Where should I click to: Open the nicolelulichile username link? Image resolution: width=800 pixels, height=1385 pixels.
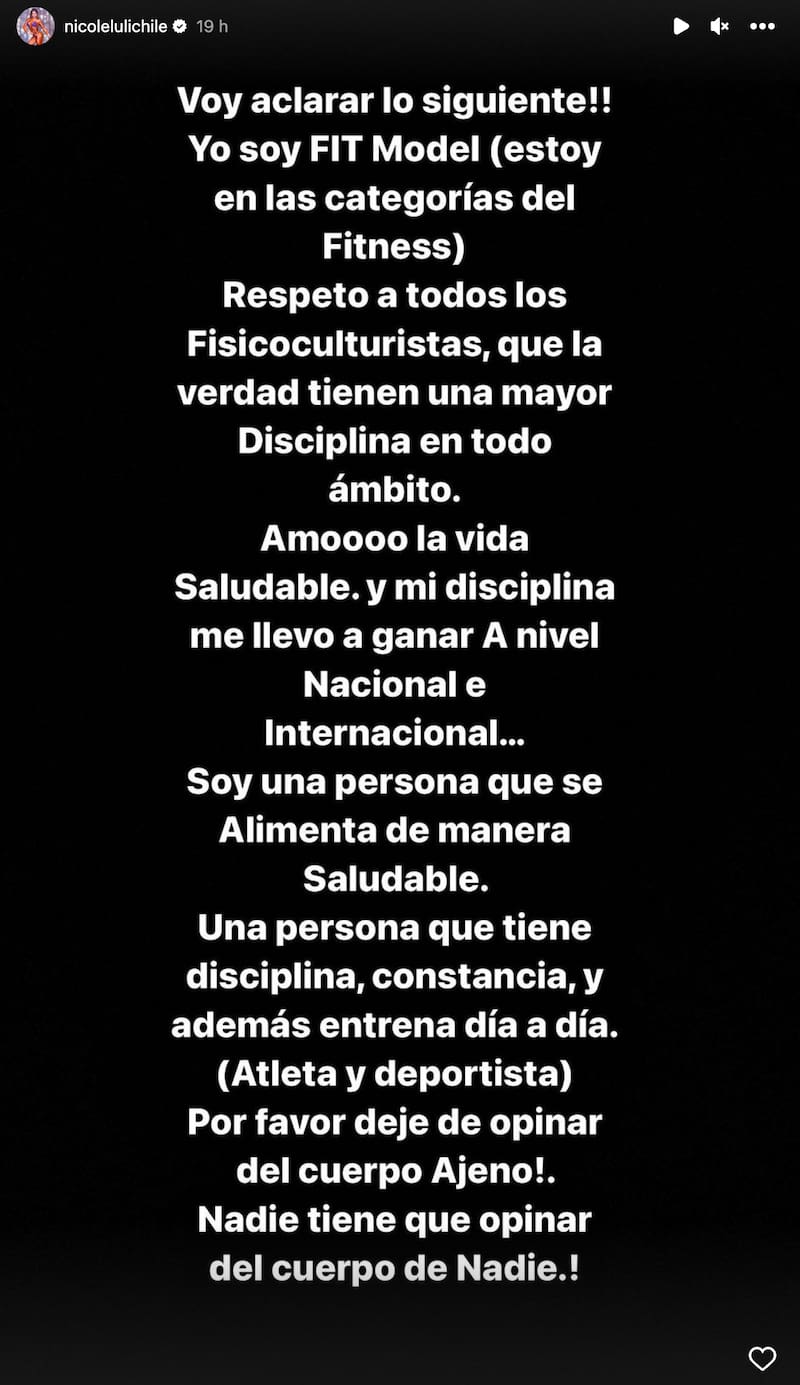(116, 27)
